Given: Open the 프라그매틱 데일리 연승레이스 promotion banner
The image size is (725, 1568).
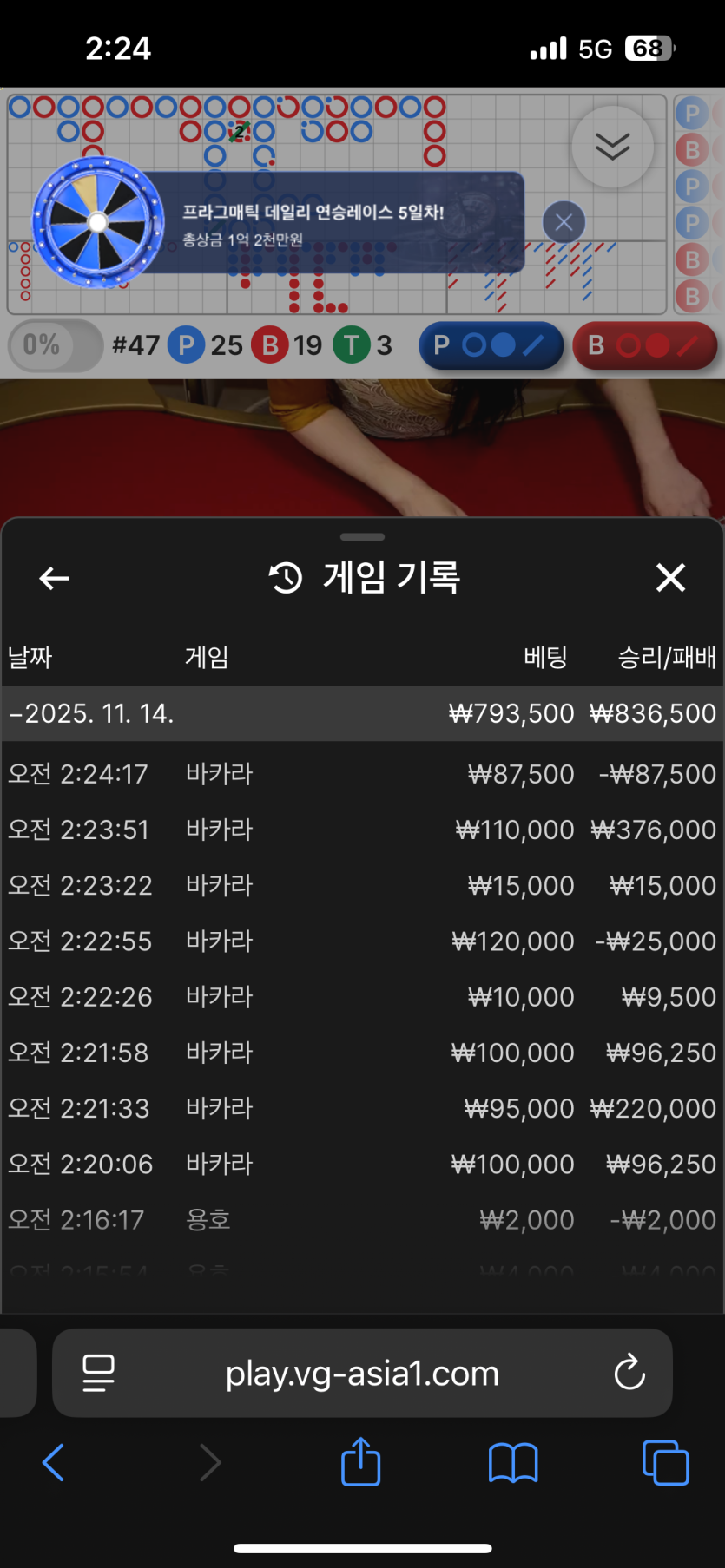Looking at the screenshot, I should click(x=313, y=223).
